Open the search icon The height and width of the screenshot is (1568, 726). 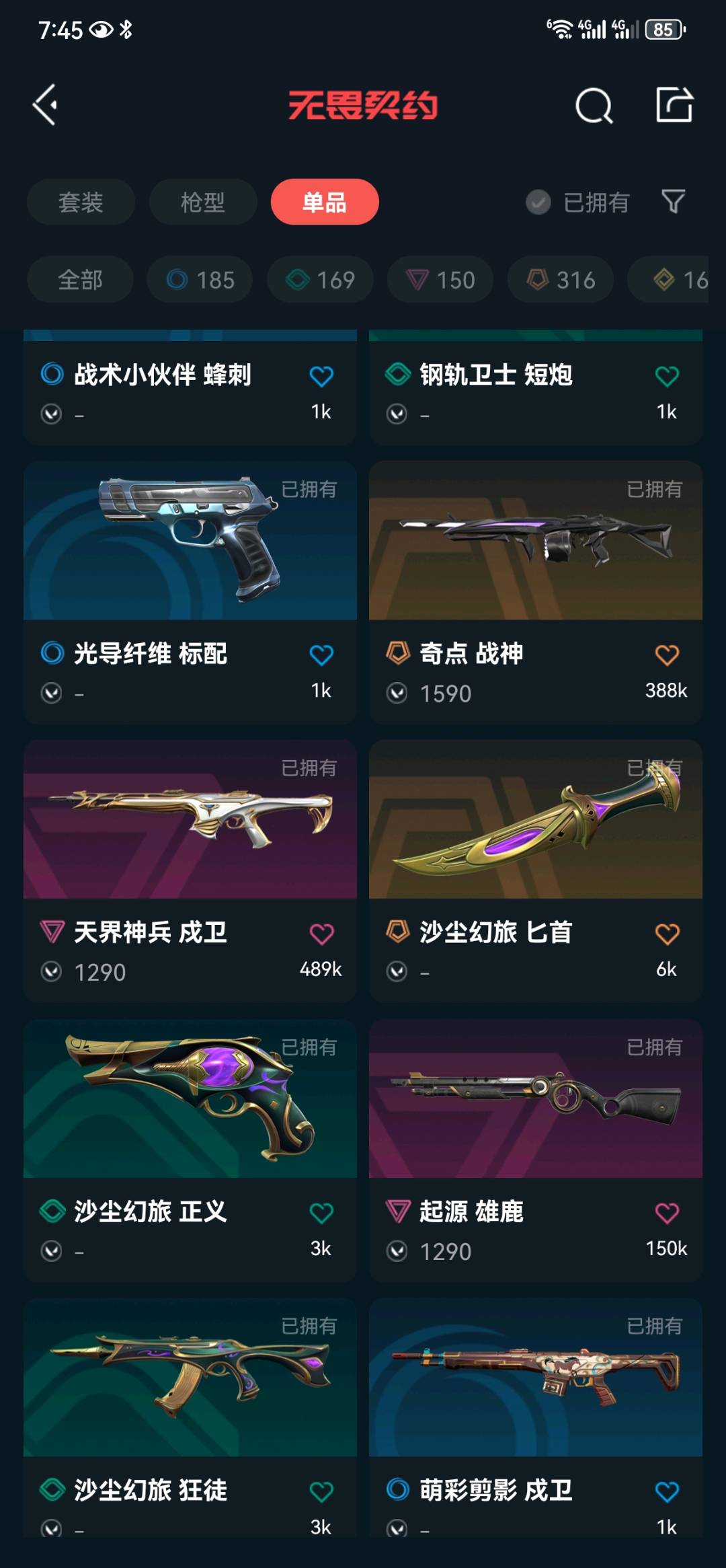click(594, 106)
